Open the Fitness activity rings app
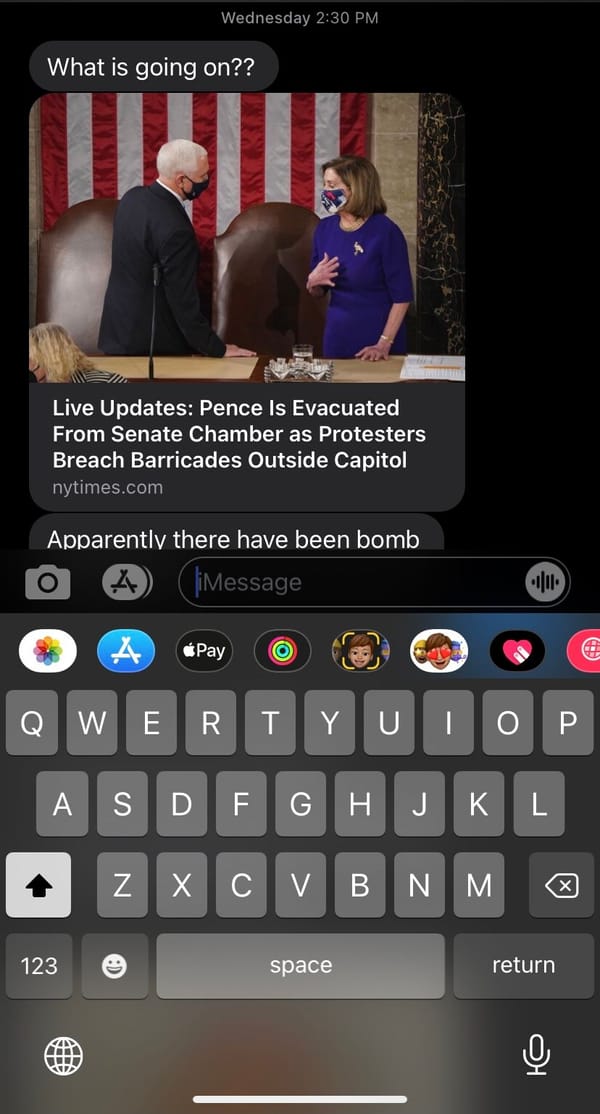Viewport: 600px width, 1114px height. click(x=282, y=651)
